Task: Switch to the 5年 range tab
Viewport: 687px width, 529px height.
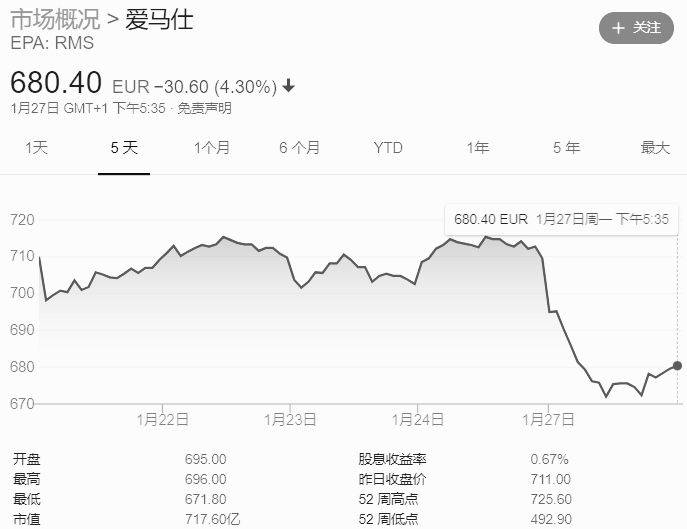Action: [x=566, y=148]
